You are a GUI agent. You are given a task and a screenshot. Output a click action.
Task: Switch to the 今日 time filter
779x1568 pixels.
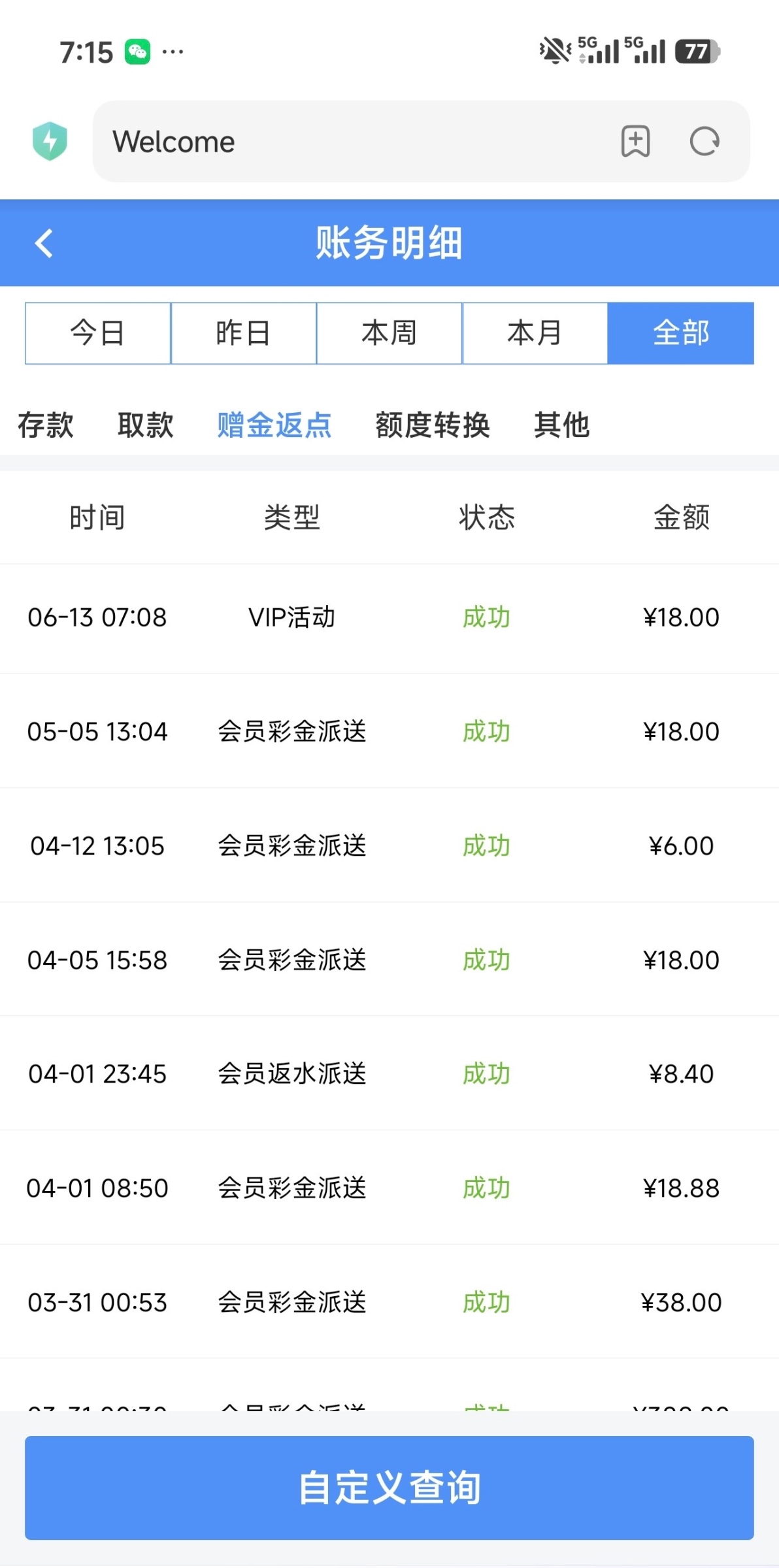[x=98, y=333]
